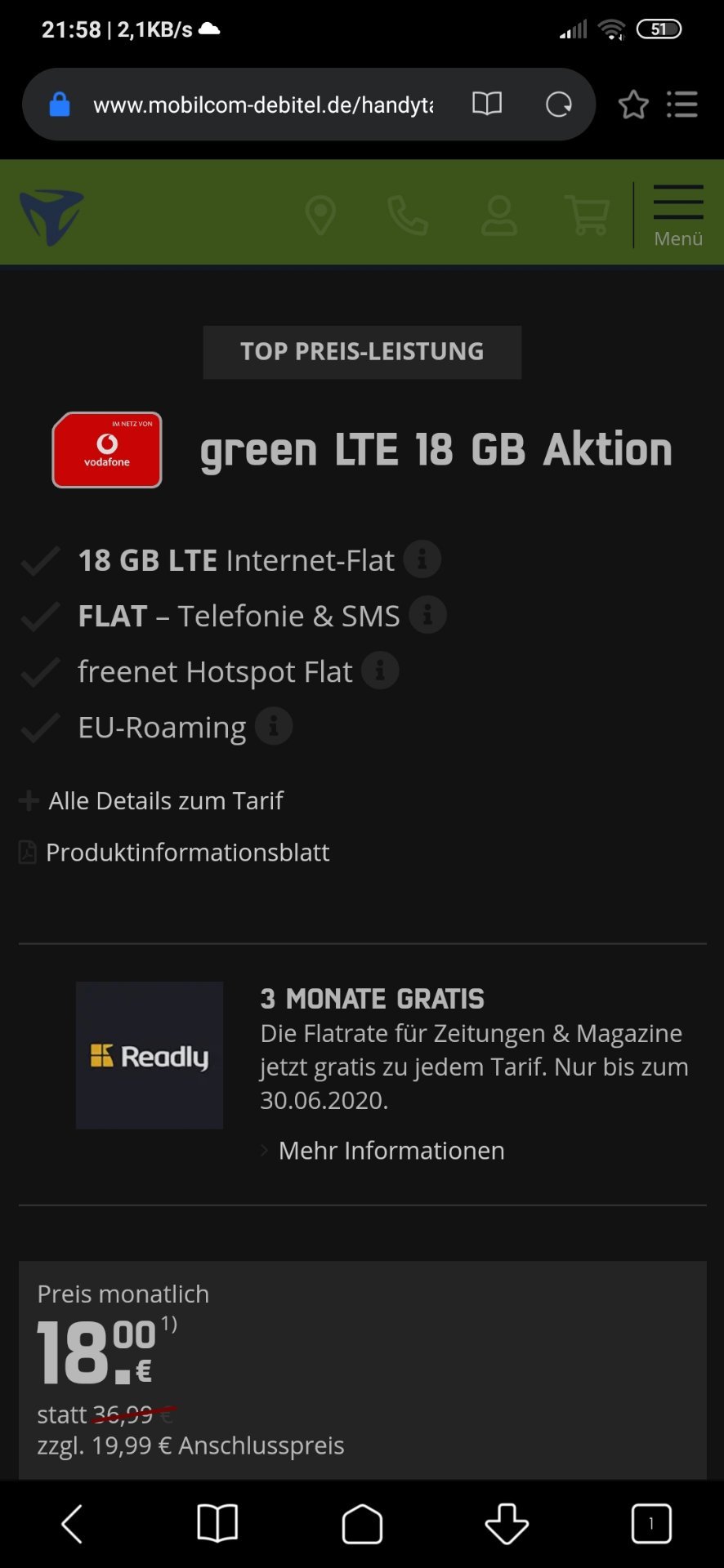Bookmark this page with the star
724x1568 pixels.
point(633,105)
